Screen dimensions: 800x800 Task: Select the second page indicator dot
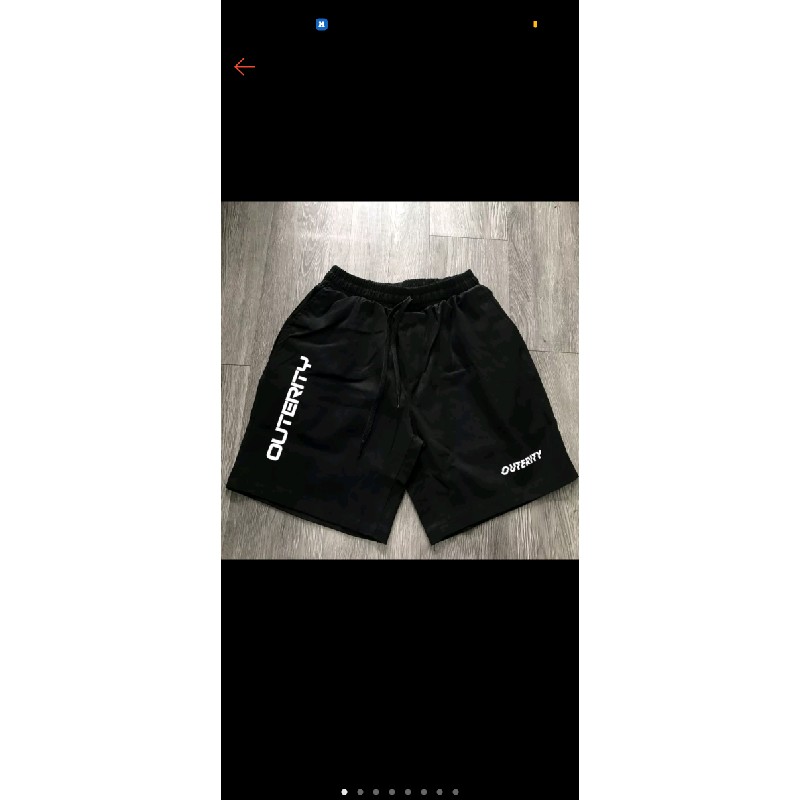pos(360,792)
